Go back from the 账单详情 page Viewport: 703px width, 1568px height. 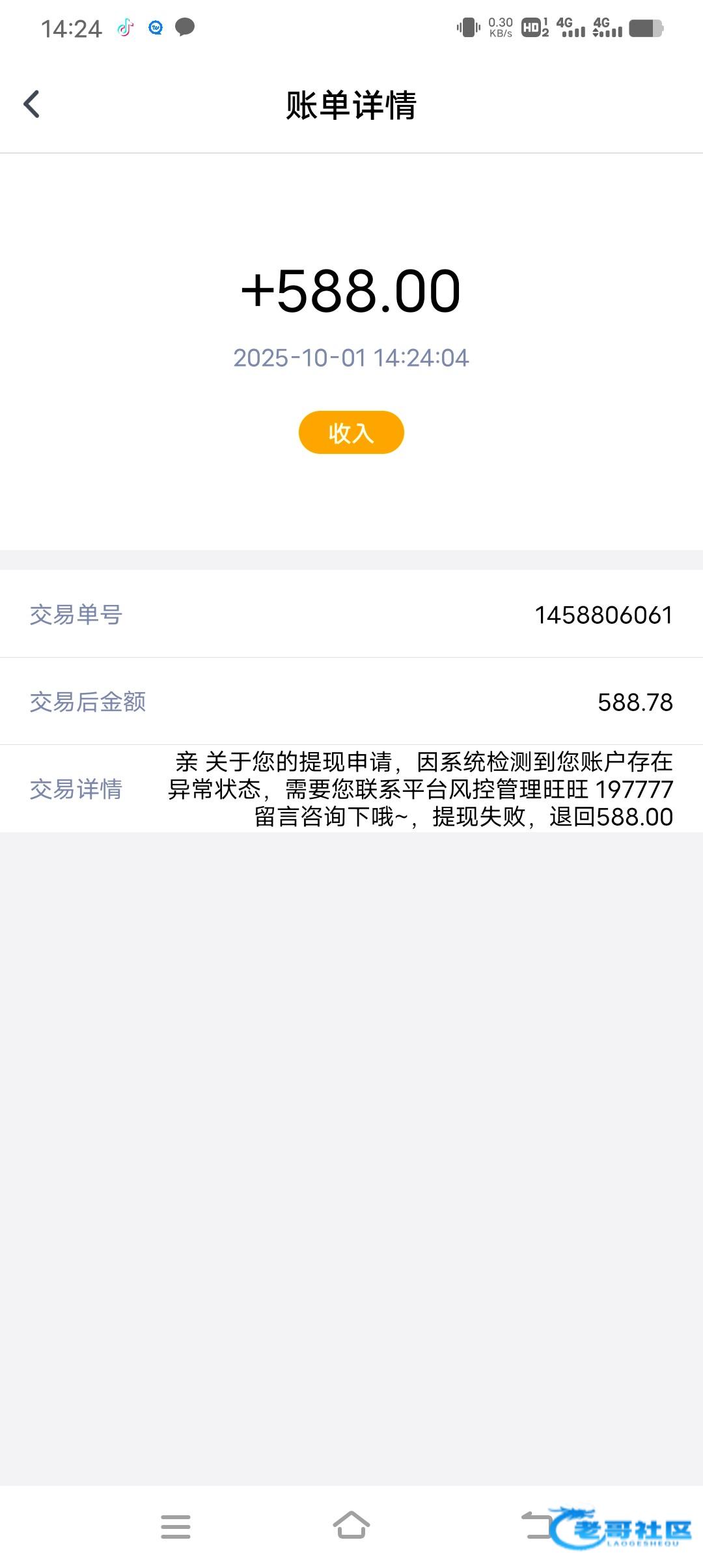[32, 104]
